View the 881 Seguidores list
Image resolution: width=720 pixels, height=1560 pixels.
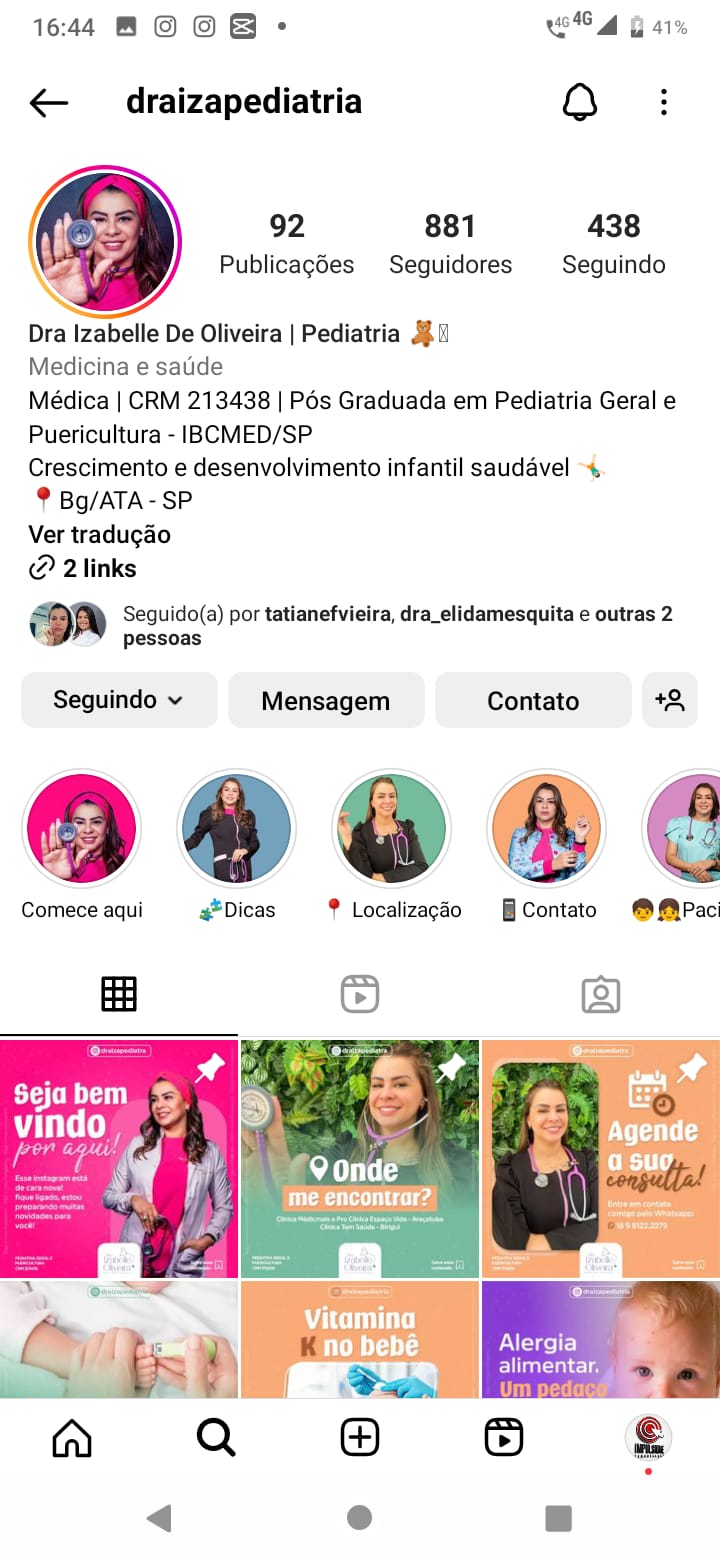(450, 244)
